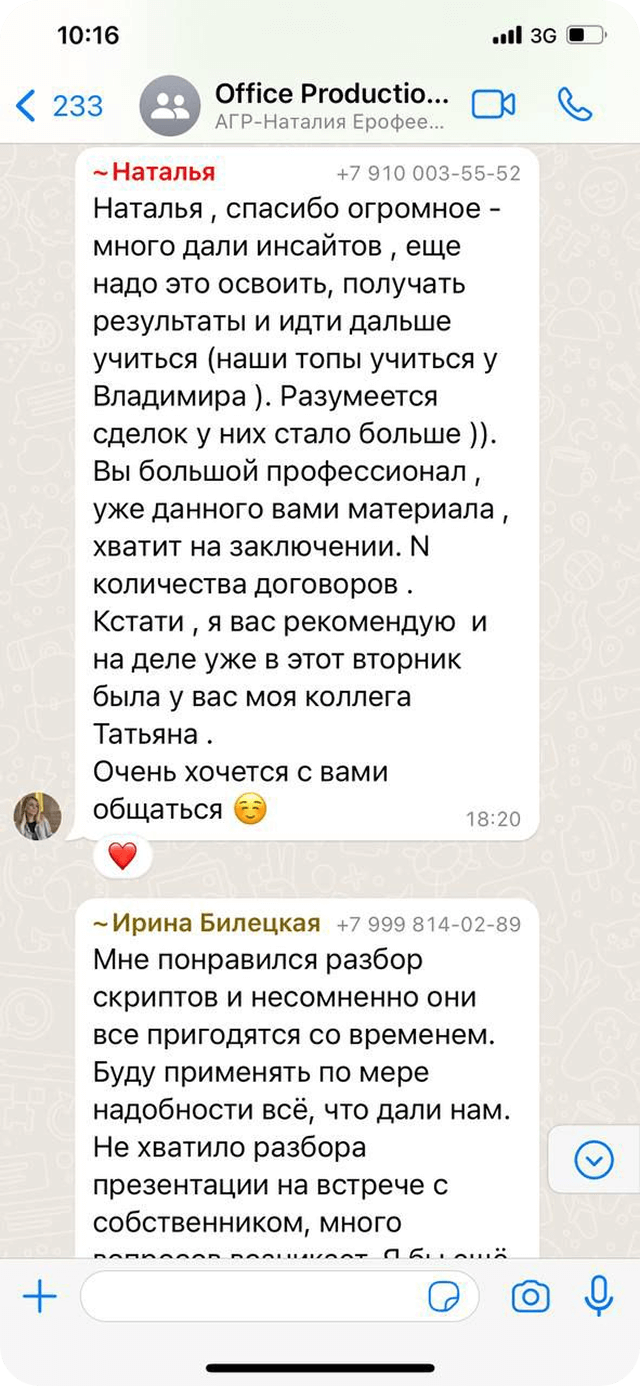
Task: Tap the microphone to record voice message
Action: (x=598, y=1298)
